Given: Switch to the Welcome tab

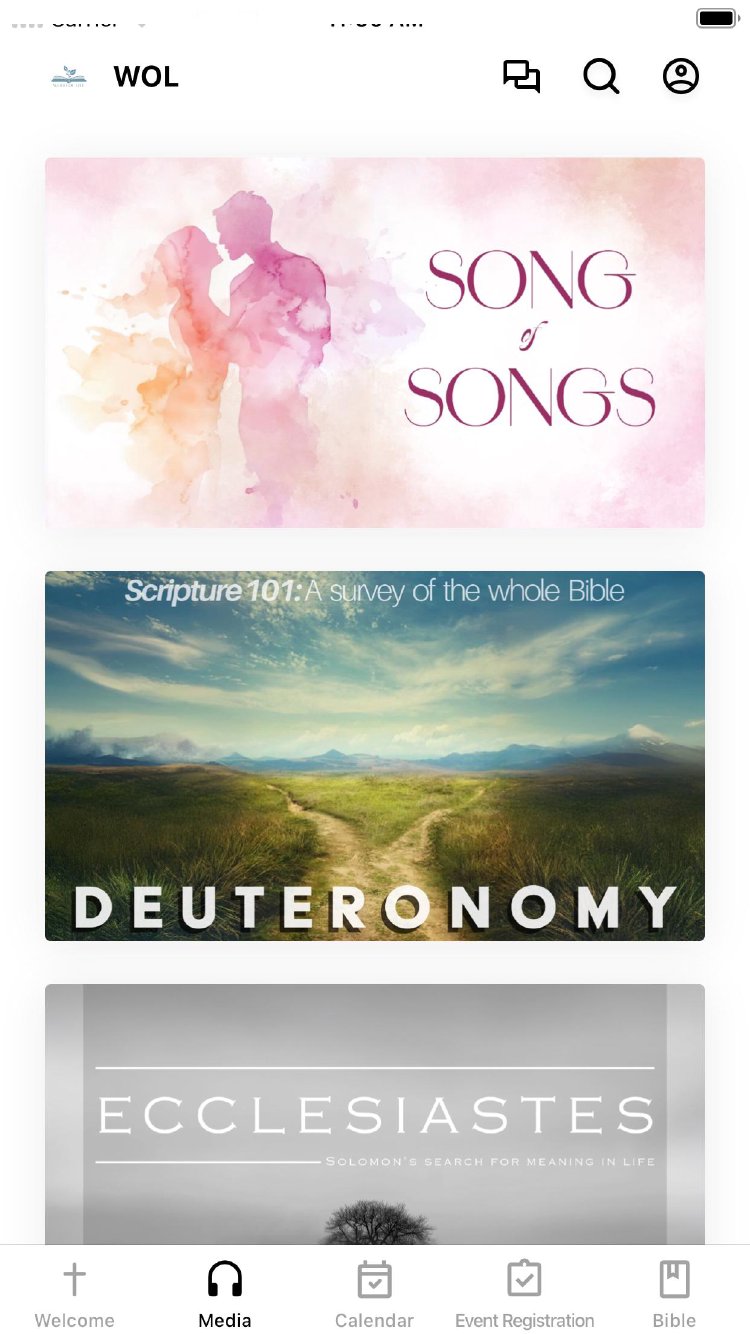Looking at the screenshot, I should click(75, 1293).
